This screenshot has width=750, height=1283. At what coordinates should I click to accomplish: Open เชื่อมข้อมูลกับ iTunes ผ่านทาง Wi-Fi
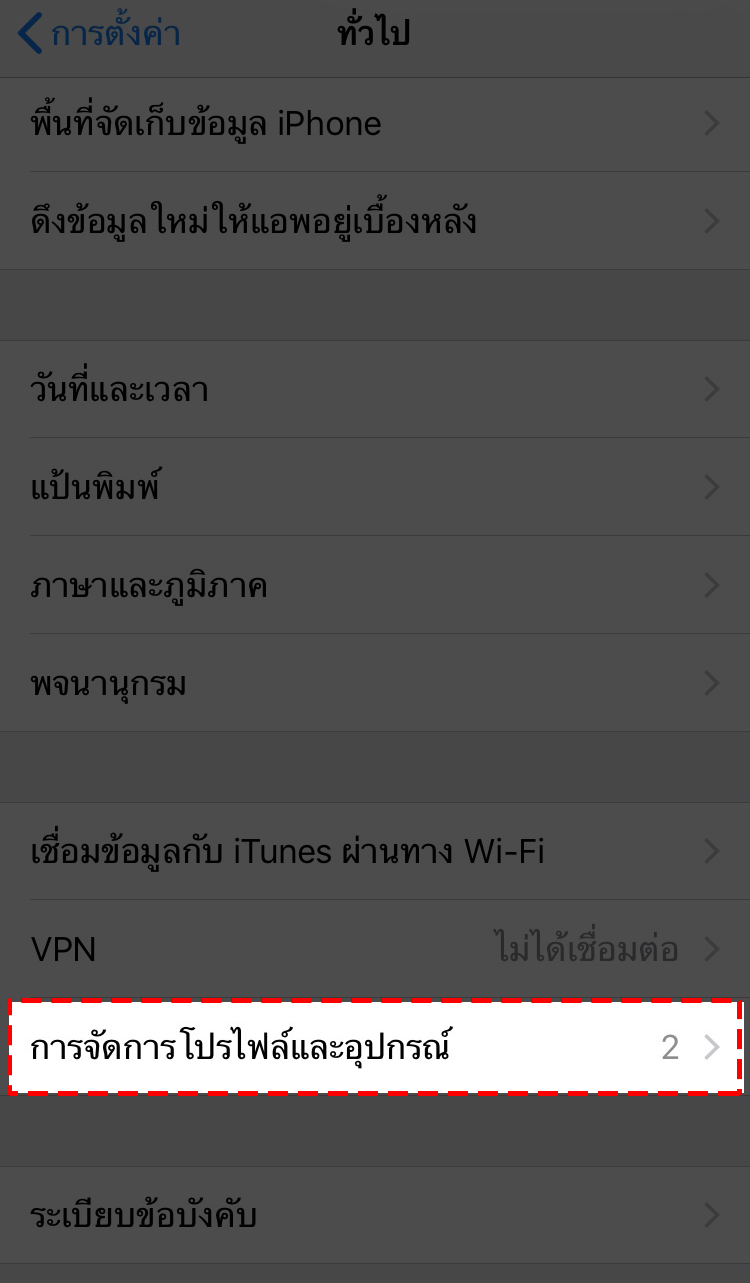pos(374,851)
